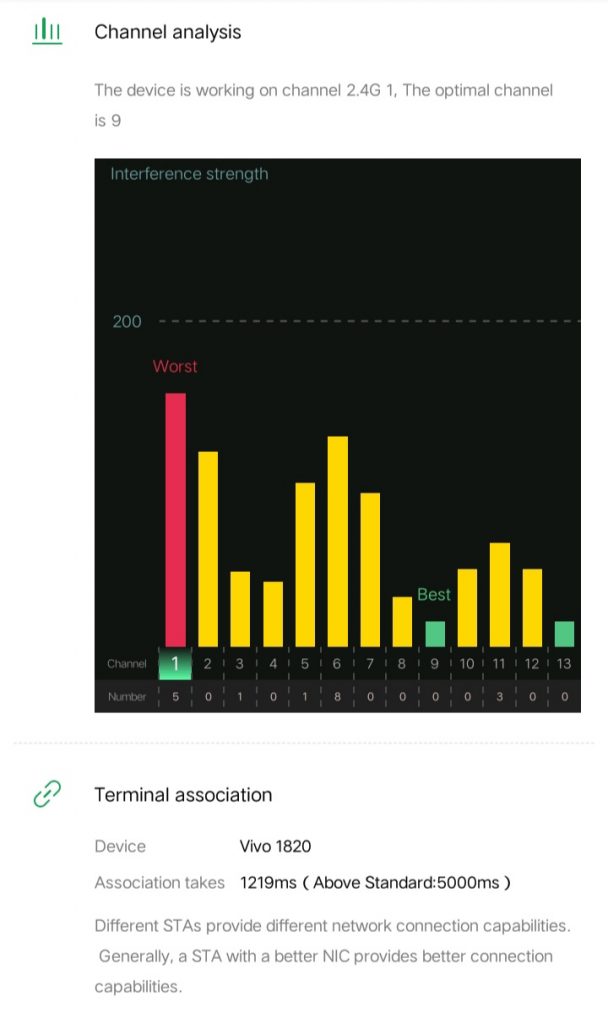Image resolution: width=608 pixels, height=1024 pixels.
Task: Select channel 6 in the channel row
Action: click(x=337, y=664)
